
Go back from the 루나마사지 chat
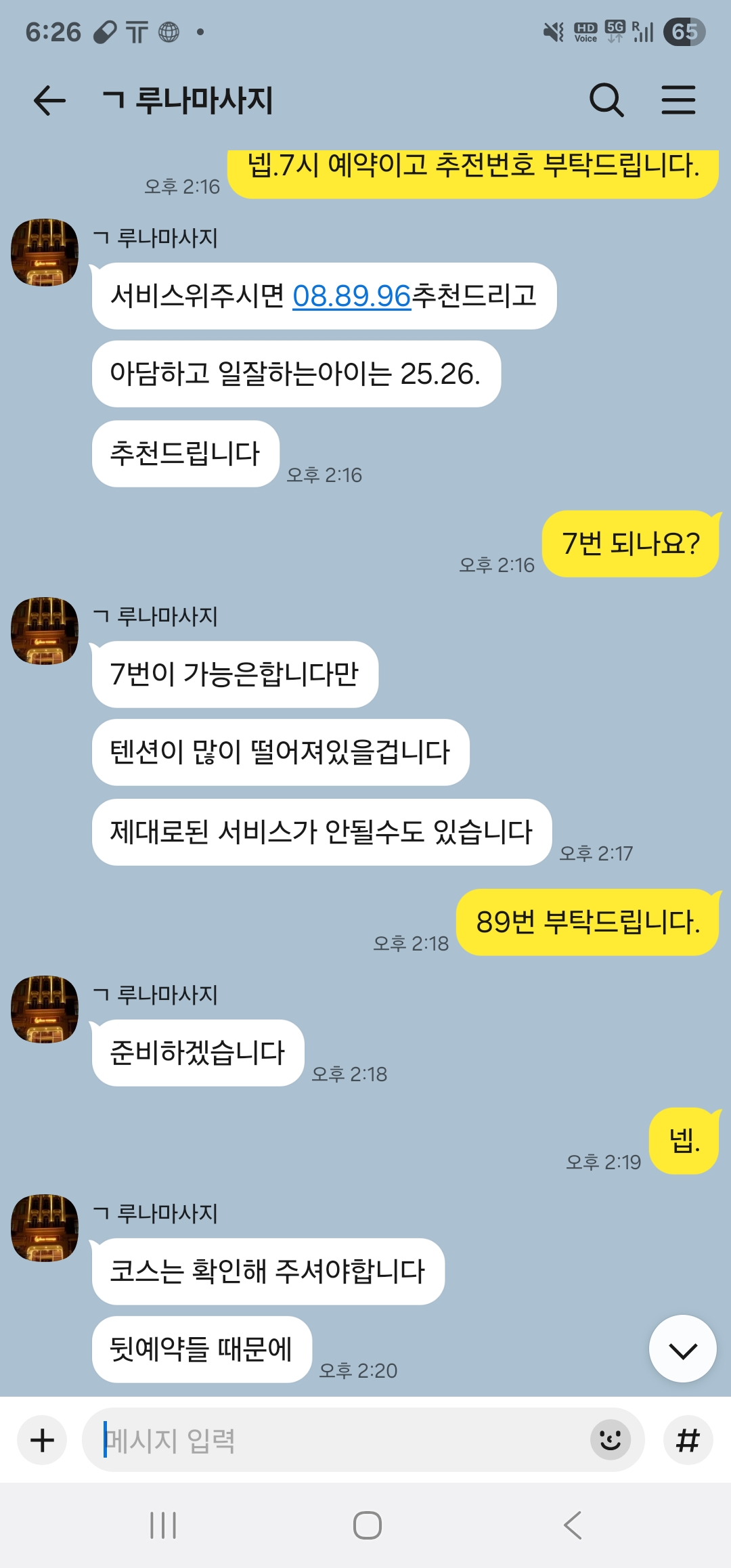pos(49,101)
